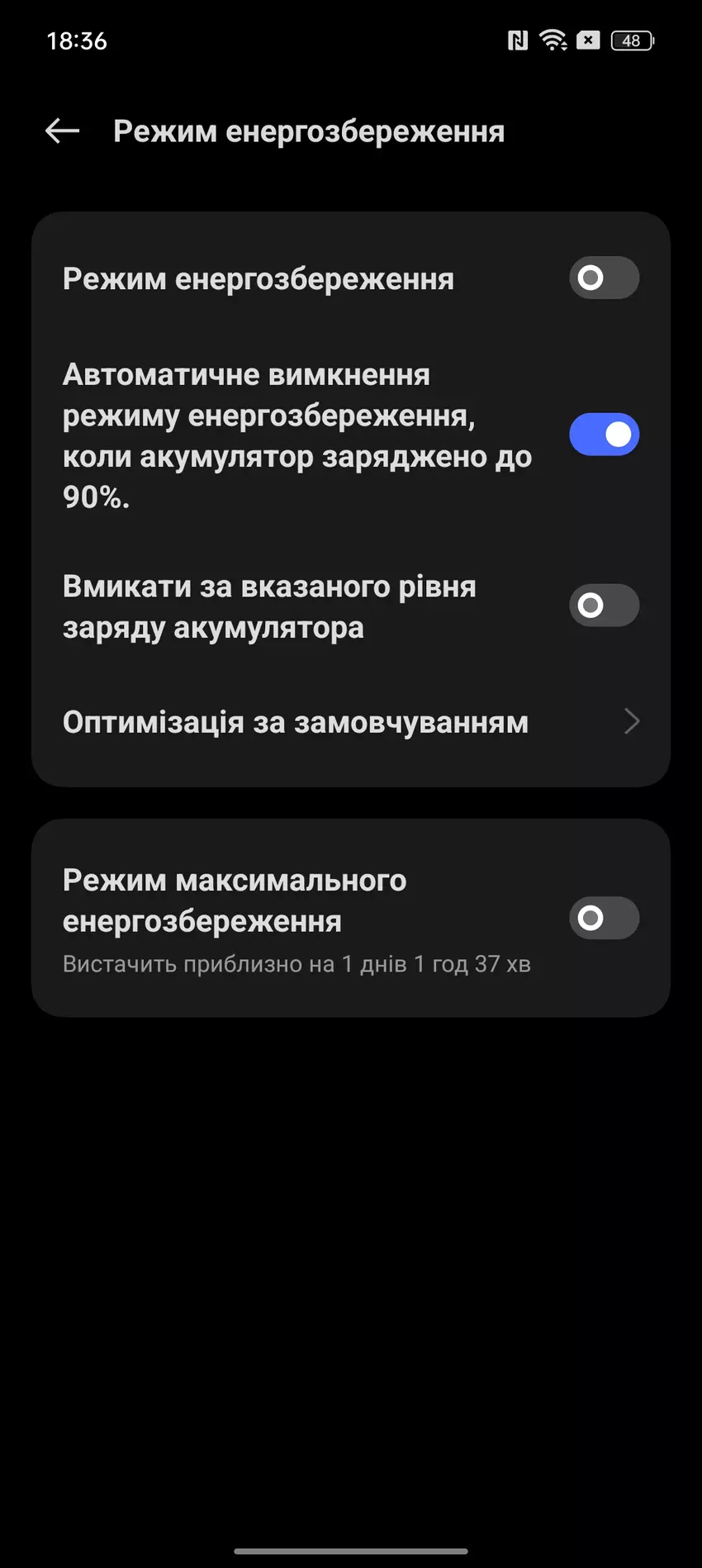Enable the Режим енергозбереження switch
The width and height of the screenshot is (702, 1568).
pos(604,278)
